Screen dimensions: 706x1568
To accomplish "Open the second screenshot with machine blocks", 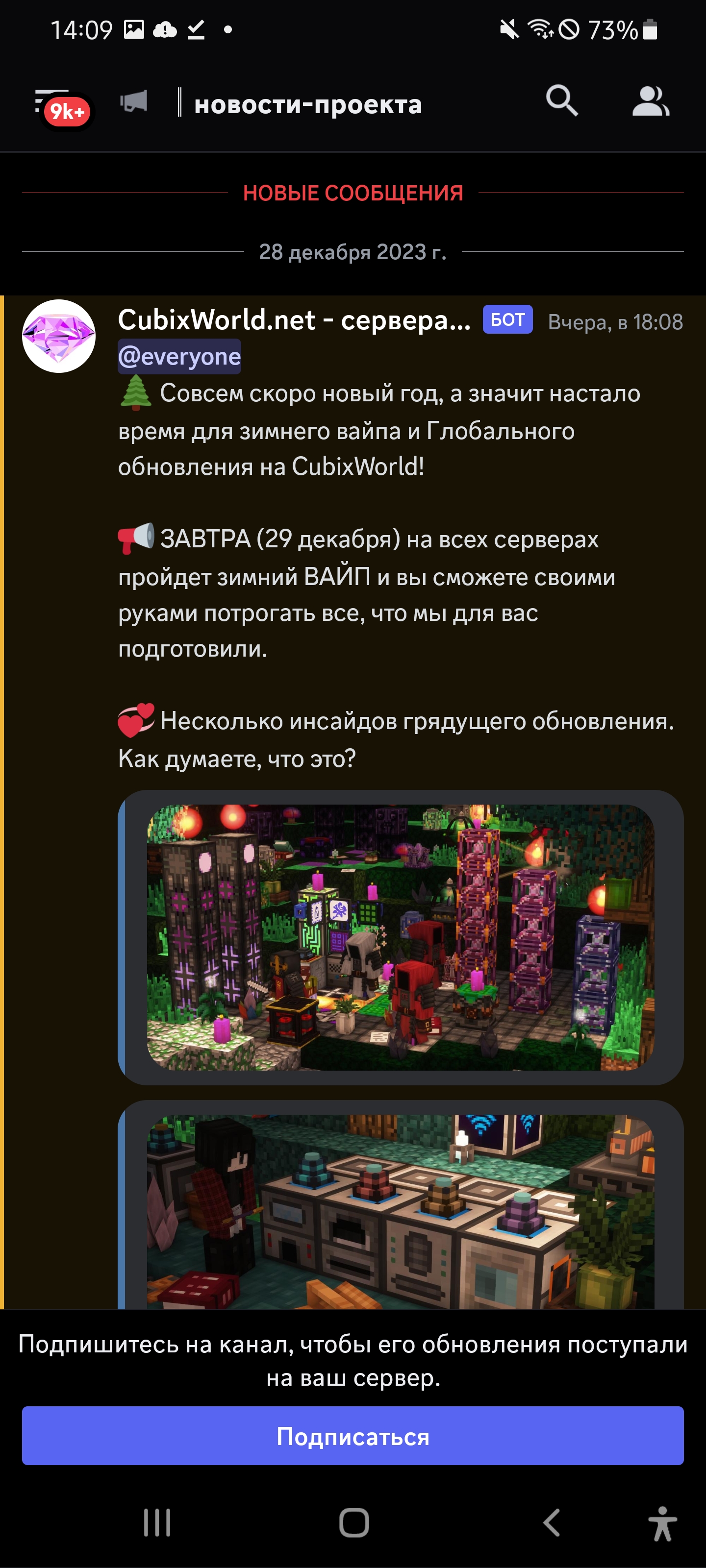I will coord(400,1211).
